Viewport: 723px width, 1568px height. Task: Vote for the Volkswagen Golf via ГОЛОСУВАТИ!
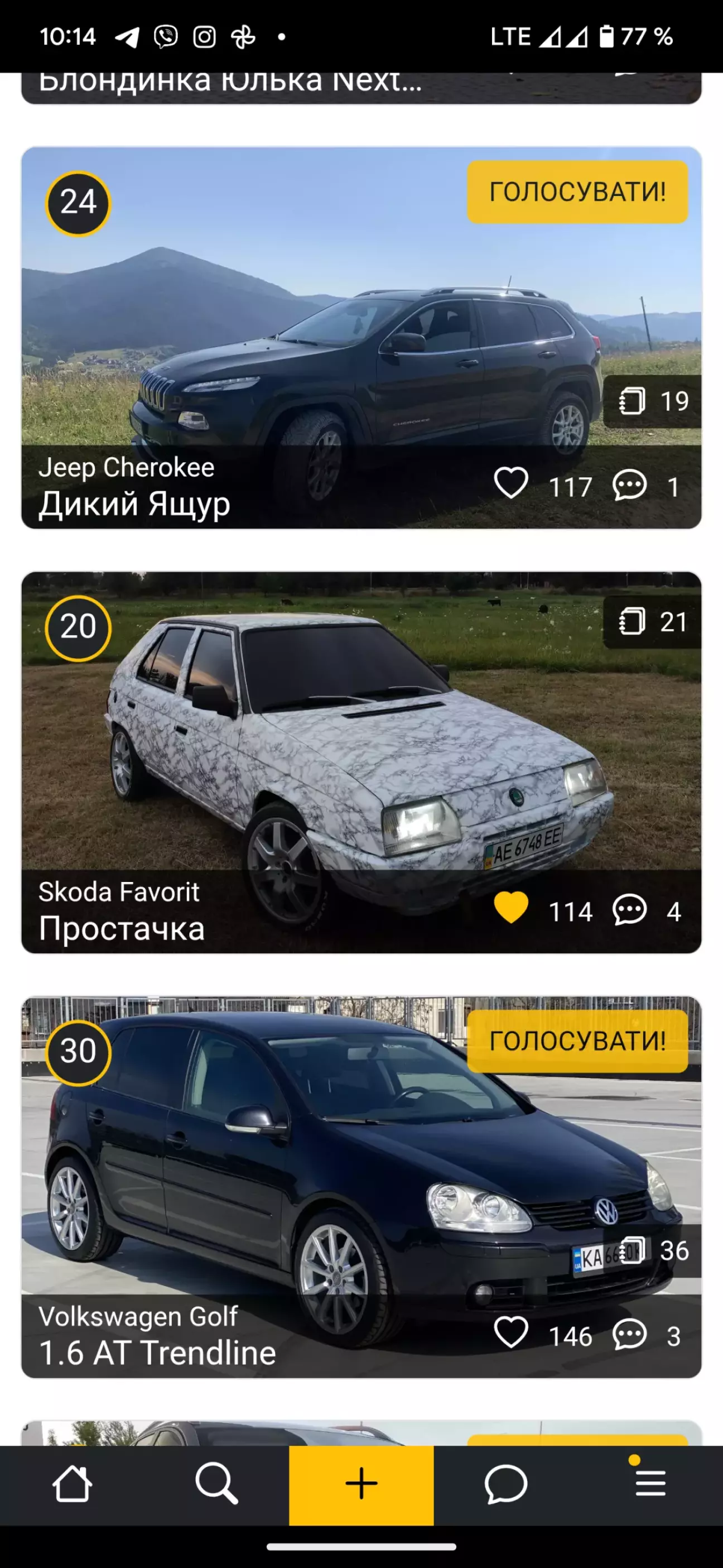pos(577,1040)
